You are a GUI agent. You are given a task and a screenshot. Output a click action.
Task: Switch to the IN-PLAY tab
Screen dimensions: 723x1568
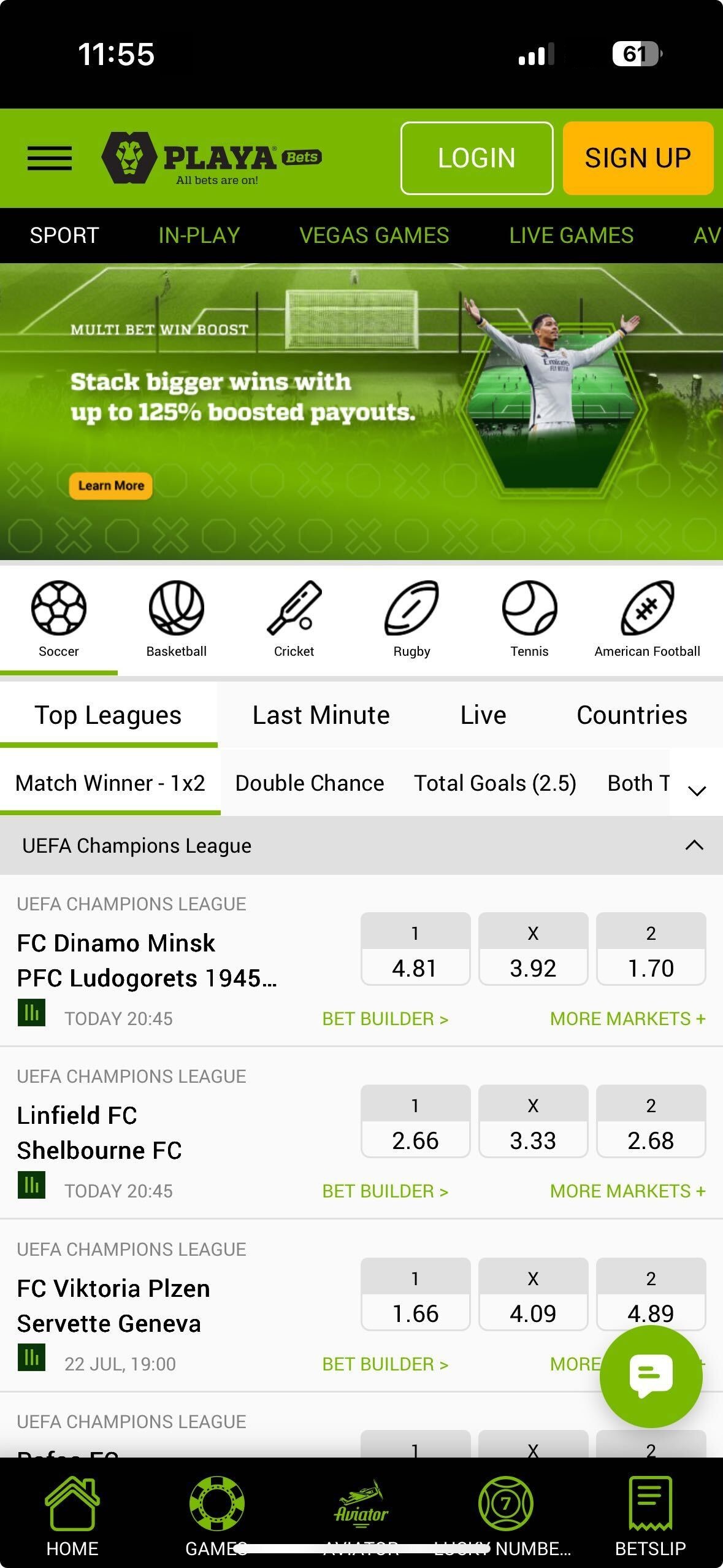tap(199, 236)
